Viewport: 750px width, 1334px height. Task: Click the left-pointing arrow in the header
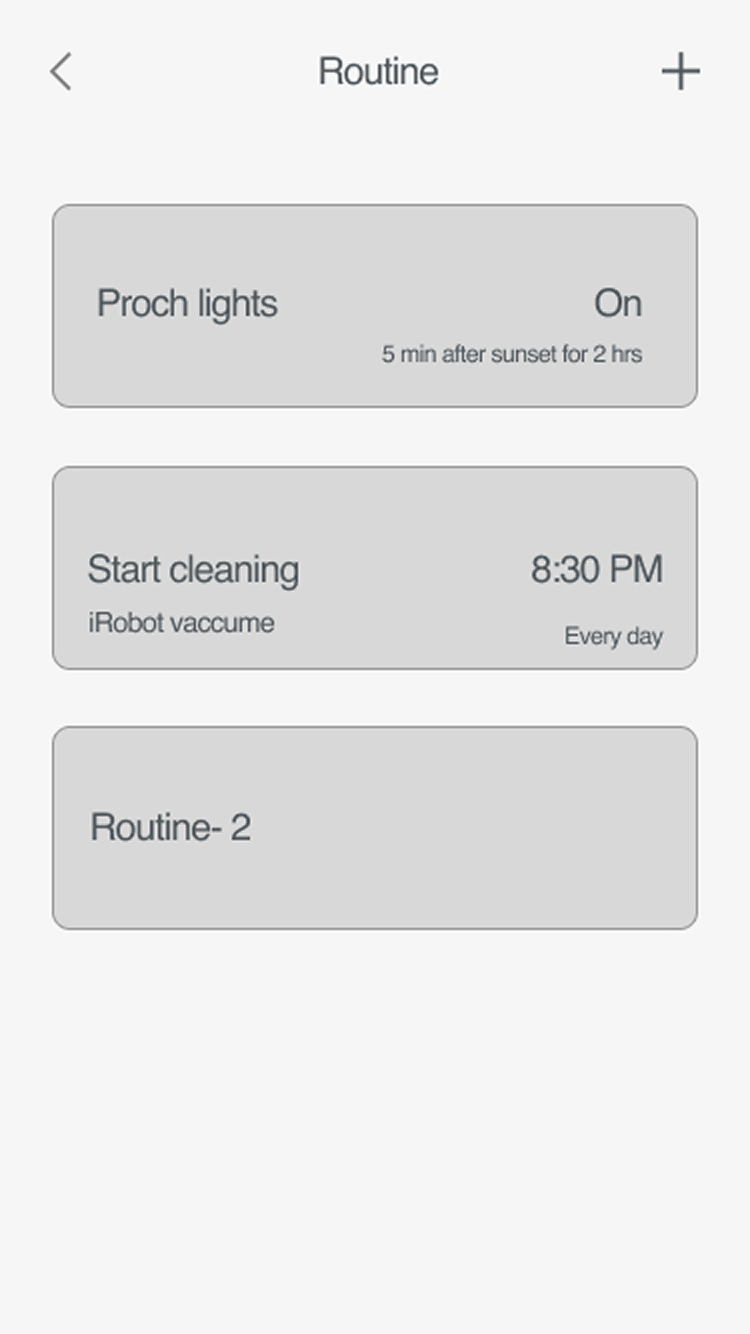pos(62,71)
